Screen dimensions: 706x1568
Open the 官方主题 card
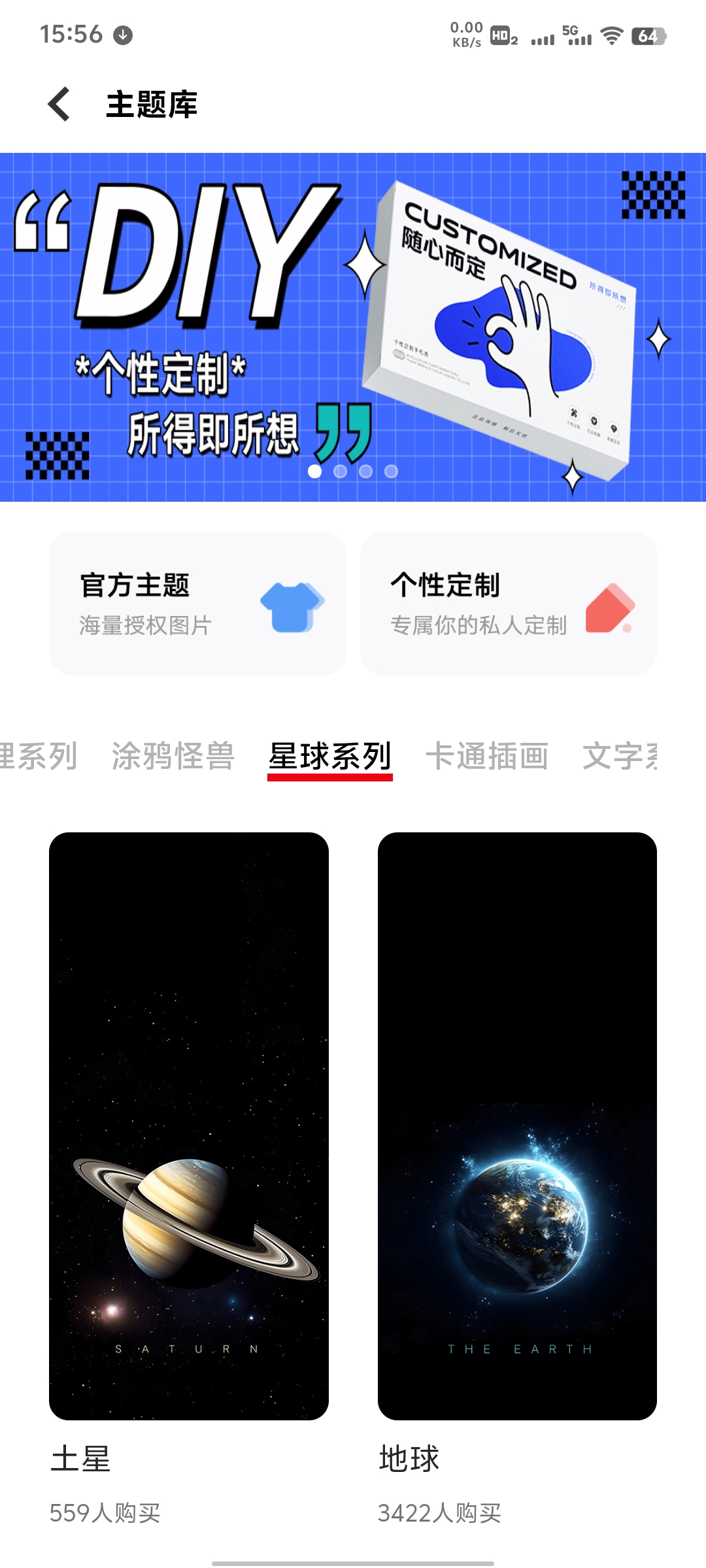click(197, 603)
